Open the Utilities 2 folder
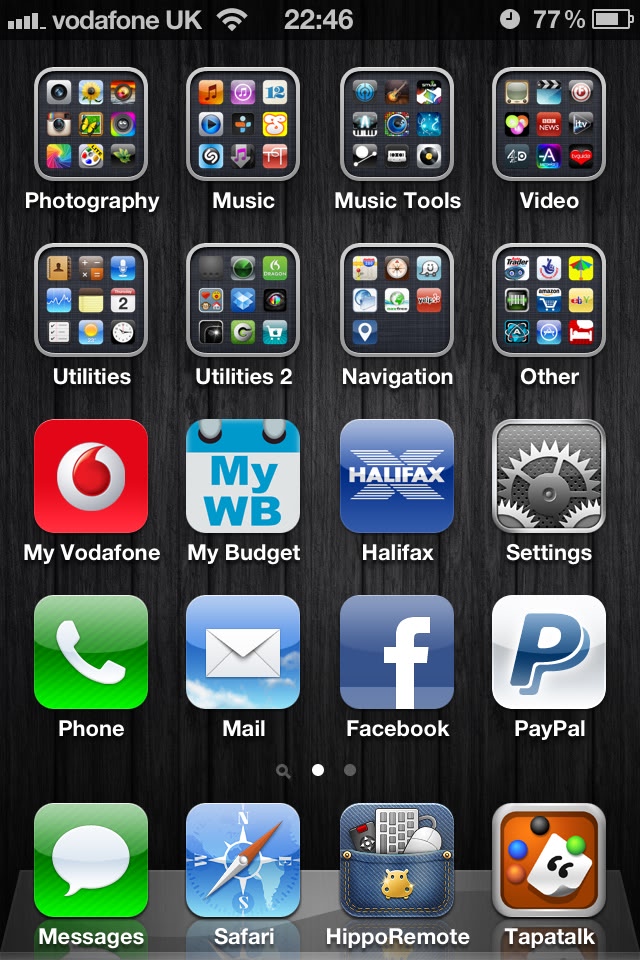Viewport: 640px width, 960px height. (x=243, y=300)
